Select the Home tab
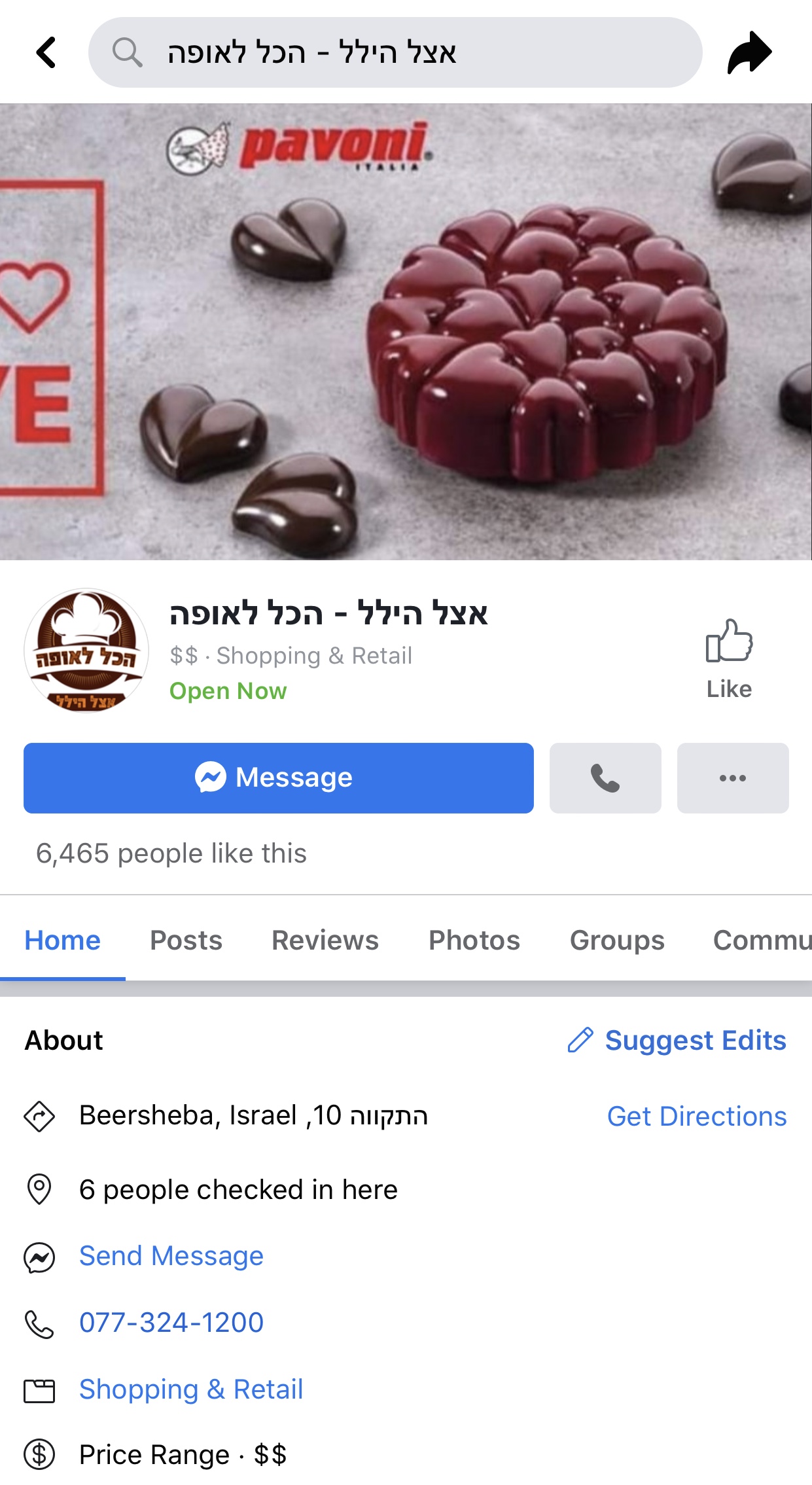Viewport: 812px width, 1485px height. (x=62, y=940)
